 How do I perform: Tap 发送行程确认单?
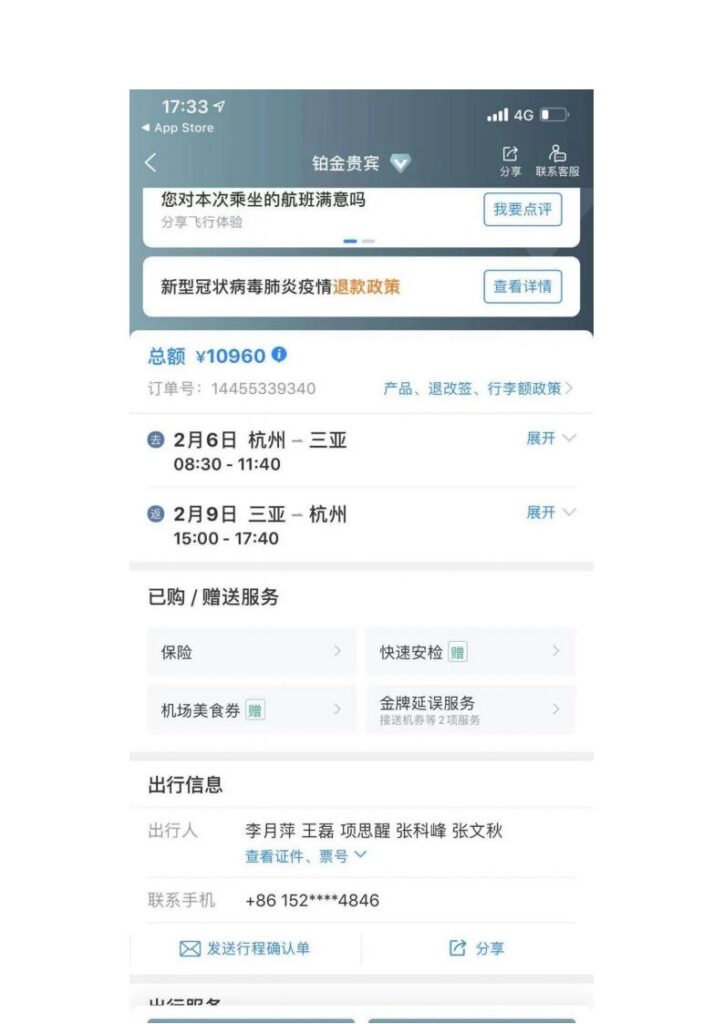tap(245, 948)
